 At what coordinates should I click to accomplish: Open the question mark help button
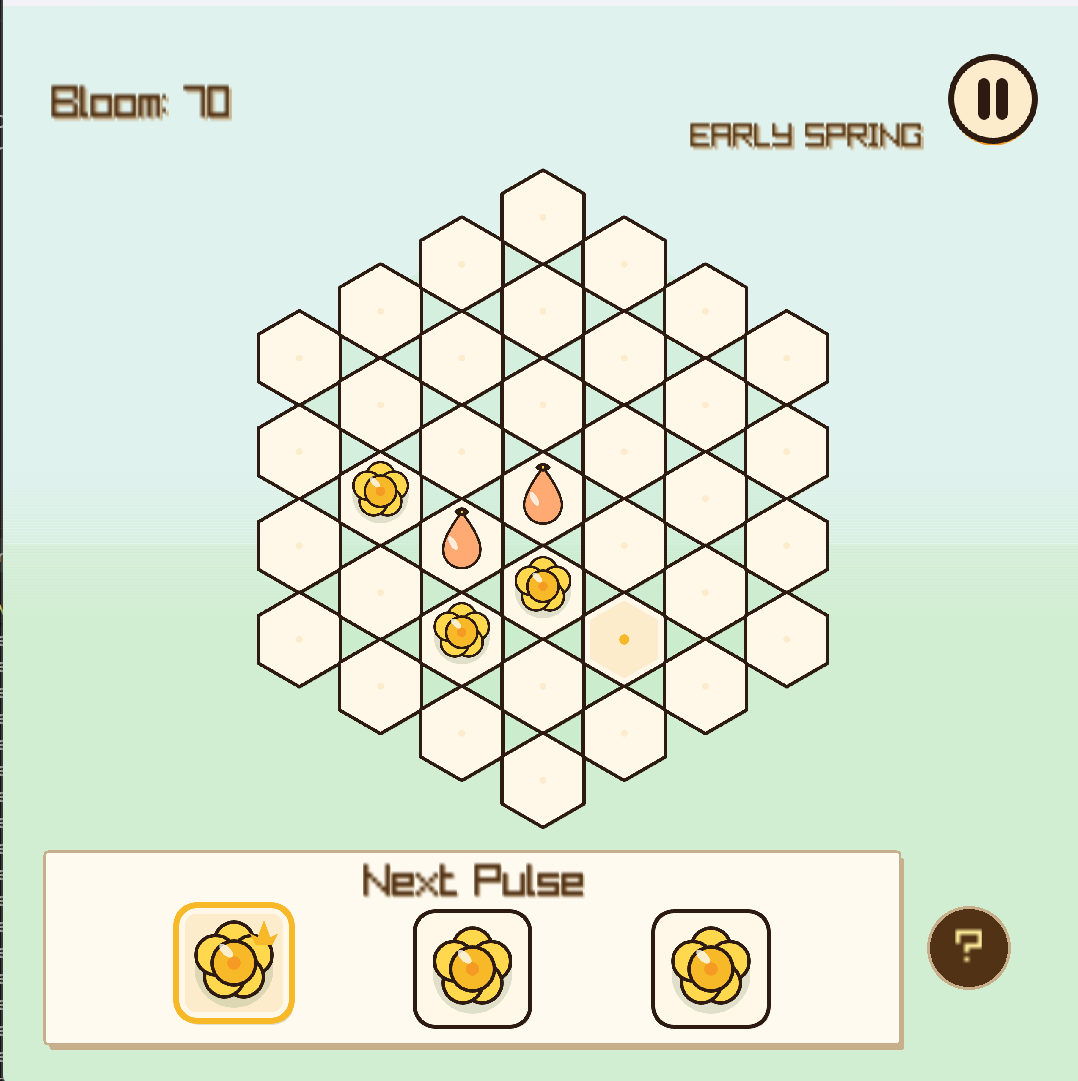pyautogui.click(x=968, y=947)
